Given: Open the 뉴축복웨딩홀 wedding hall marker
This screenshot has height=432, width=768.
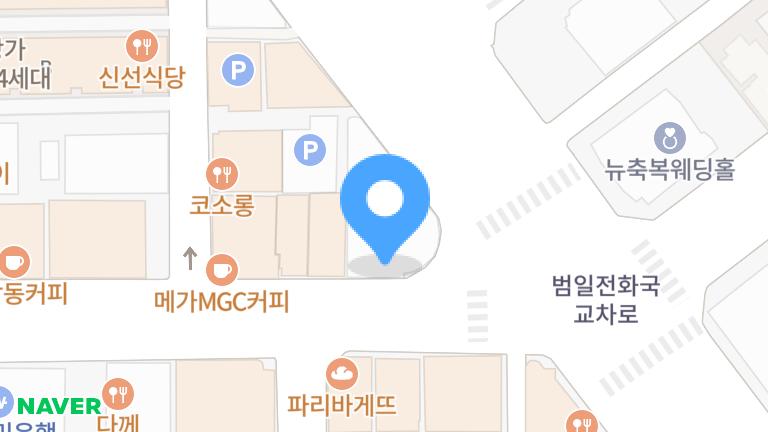Looking at the screenshot, I should coord(669,137).
